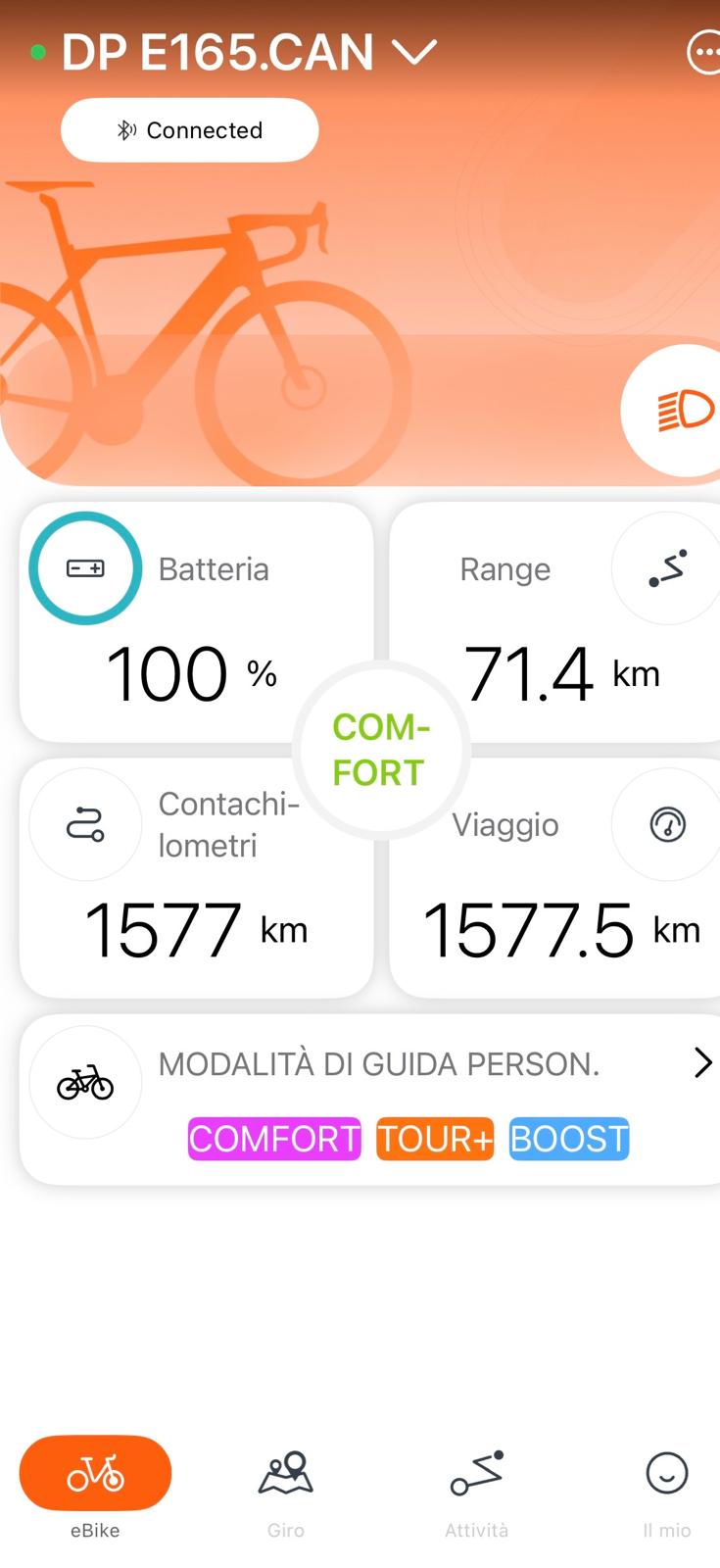Image resolution: width=720 pixels, height=1568 pixels.
Task: Toggle the bike headlight
Action: pos(678,411)
